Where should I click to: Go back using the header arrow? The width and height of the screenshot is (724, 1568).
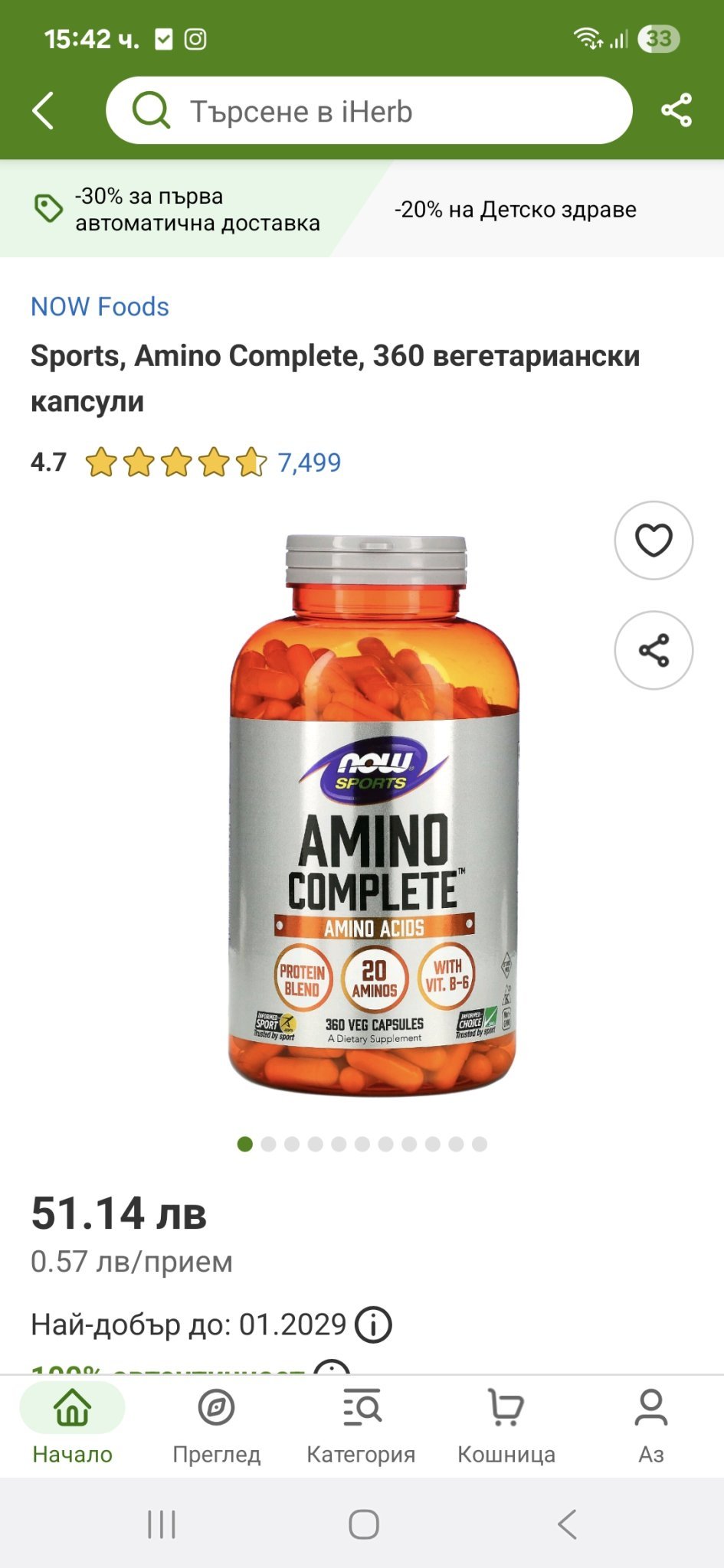pyautogui.click(x=44, y=111)
